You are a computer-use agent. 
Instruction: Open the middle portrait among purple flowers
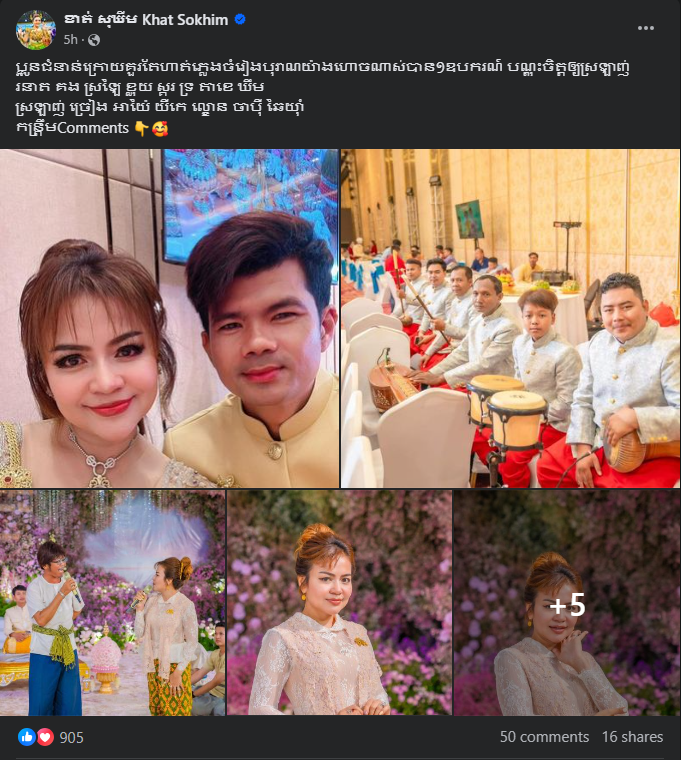click(339, 602)
